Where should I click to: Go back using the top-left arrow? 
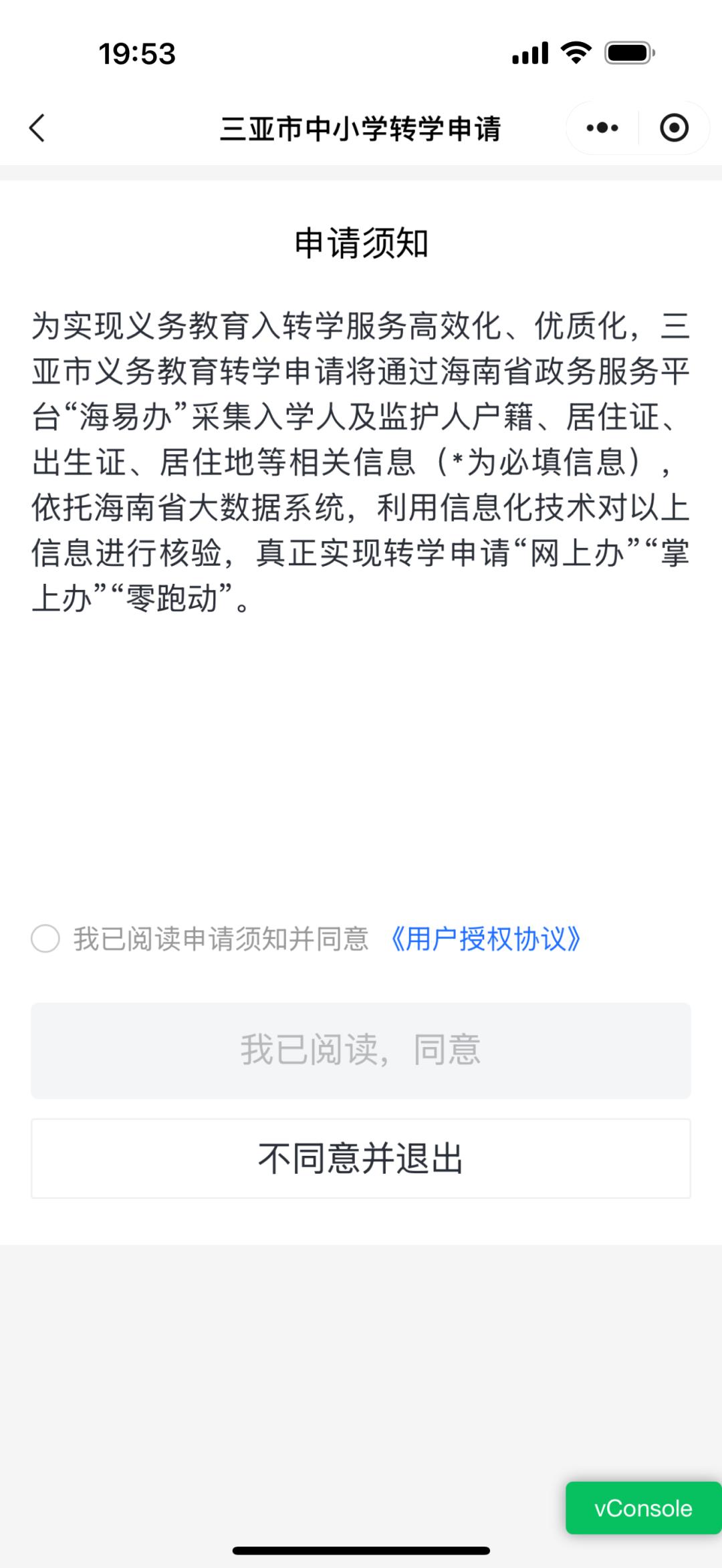(37, 128)
